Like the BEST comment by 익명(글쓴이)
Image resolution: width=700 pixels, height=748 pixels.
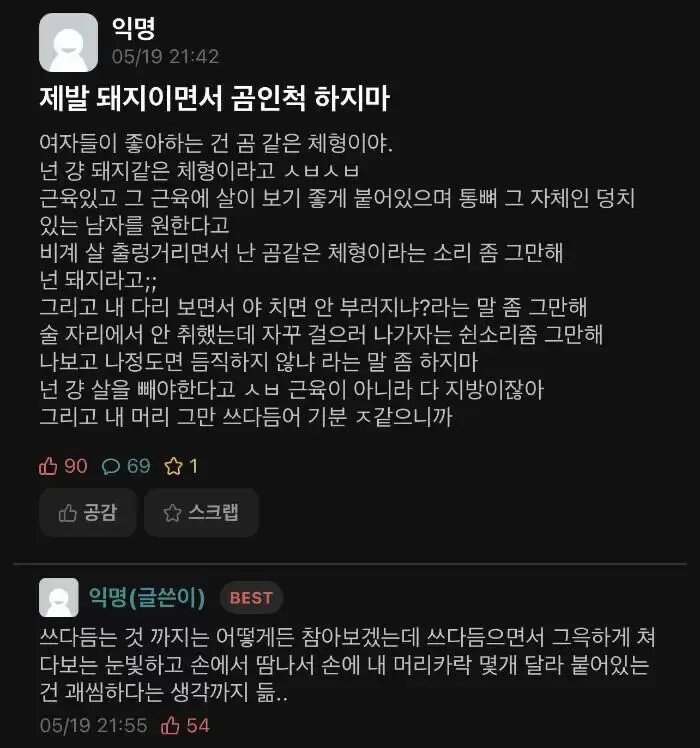(x=185, y=725)
